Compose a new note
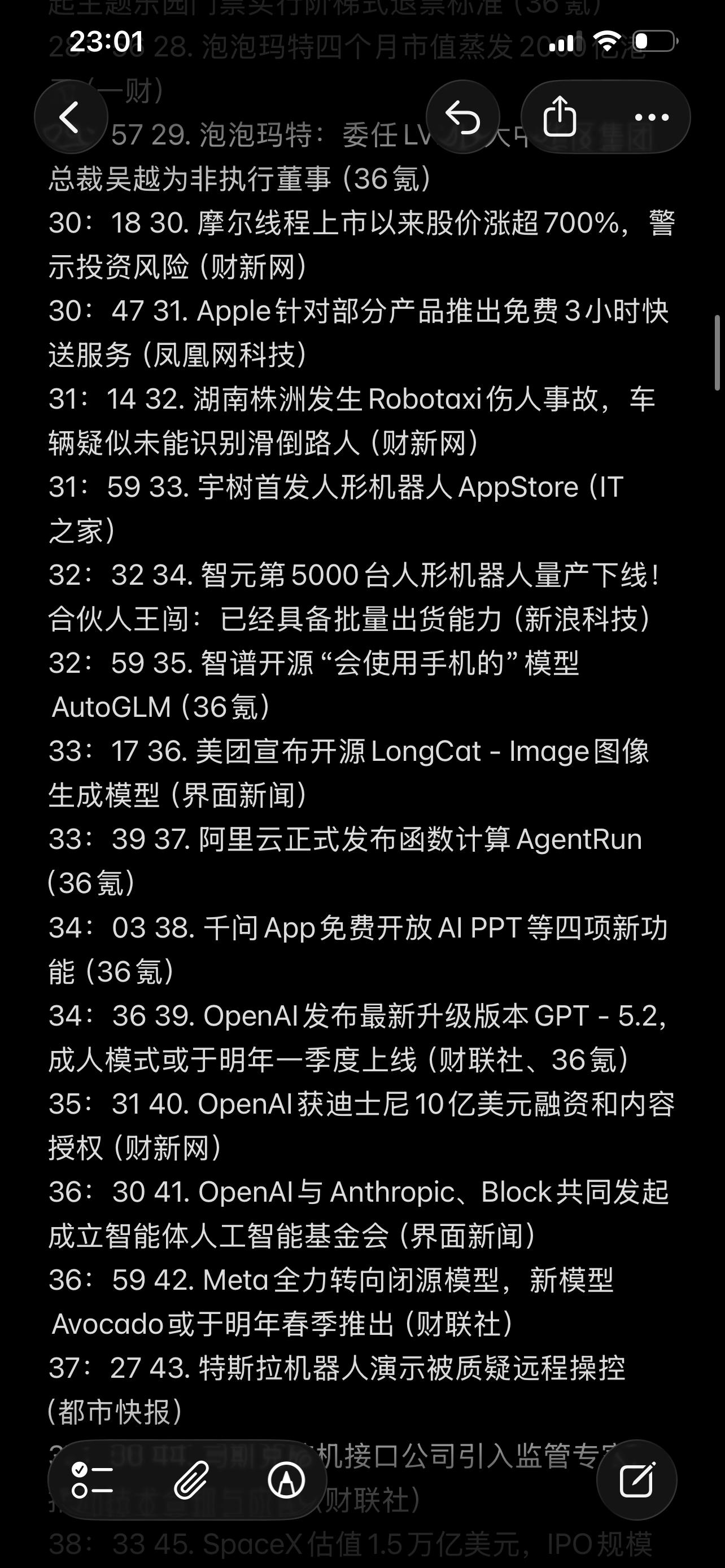The height and width of the screenshot is (1568, 725). (637, 1481)
